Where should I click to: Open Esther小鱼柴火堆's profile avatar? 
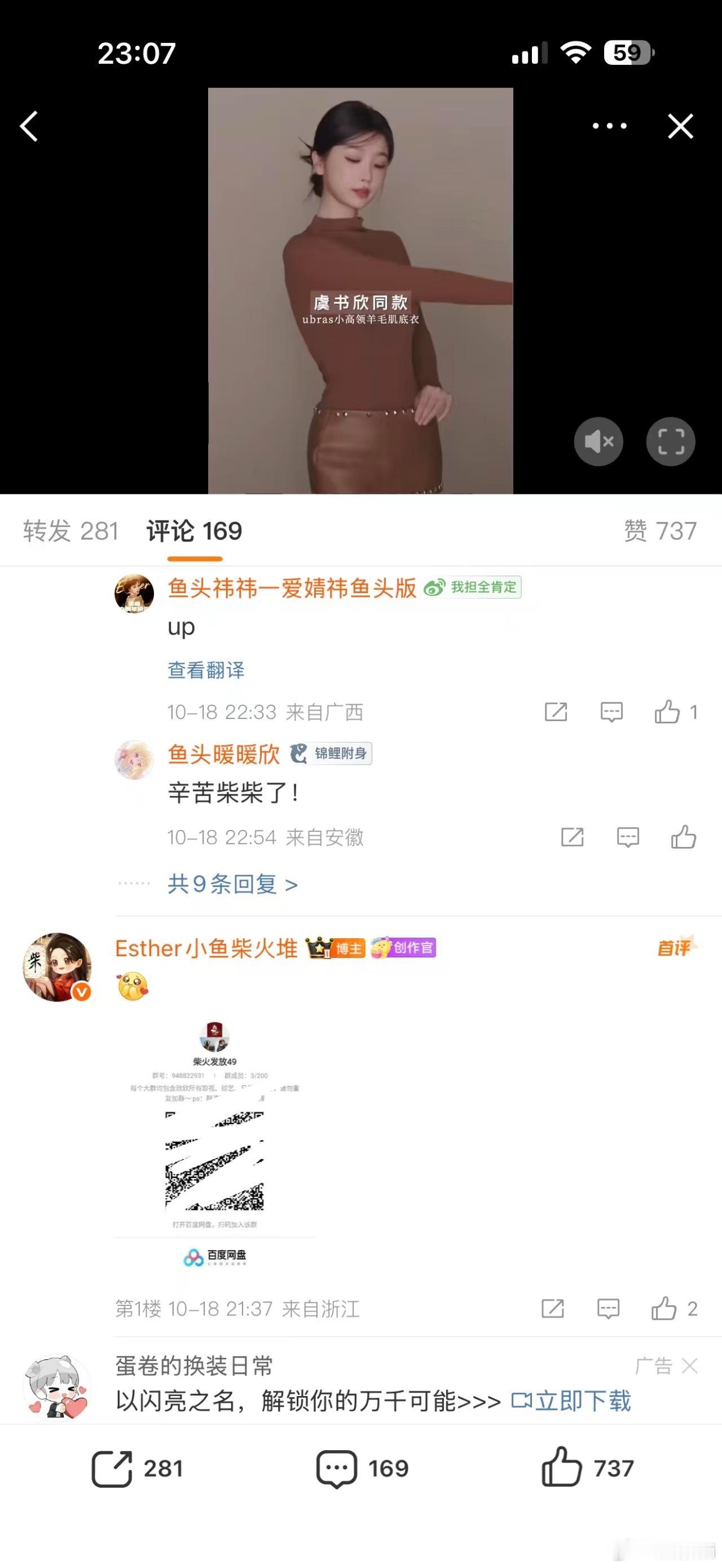57,967
